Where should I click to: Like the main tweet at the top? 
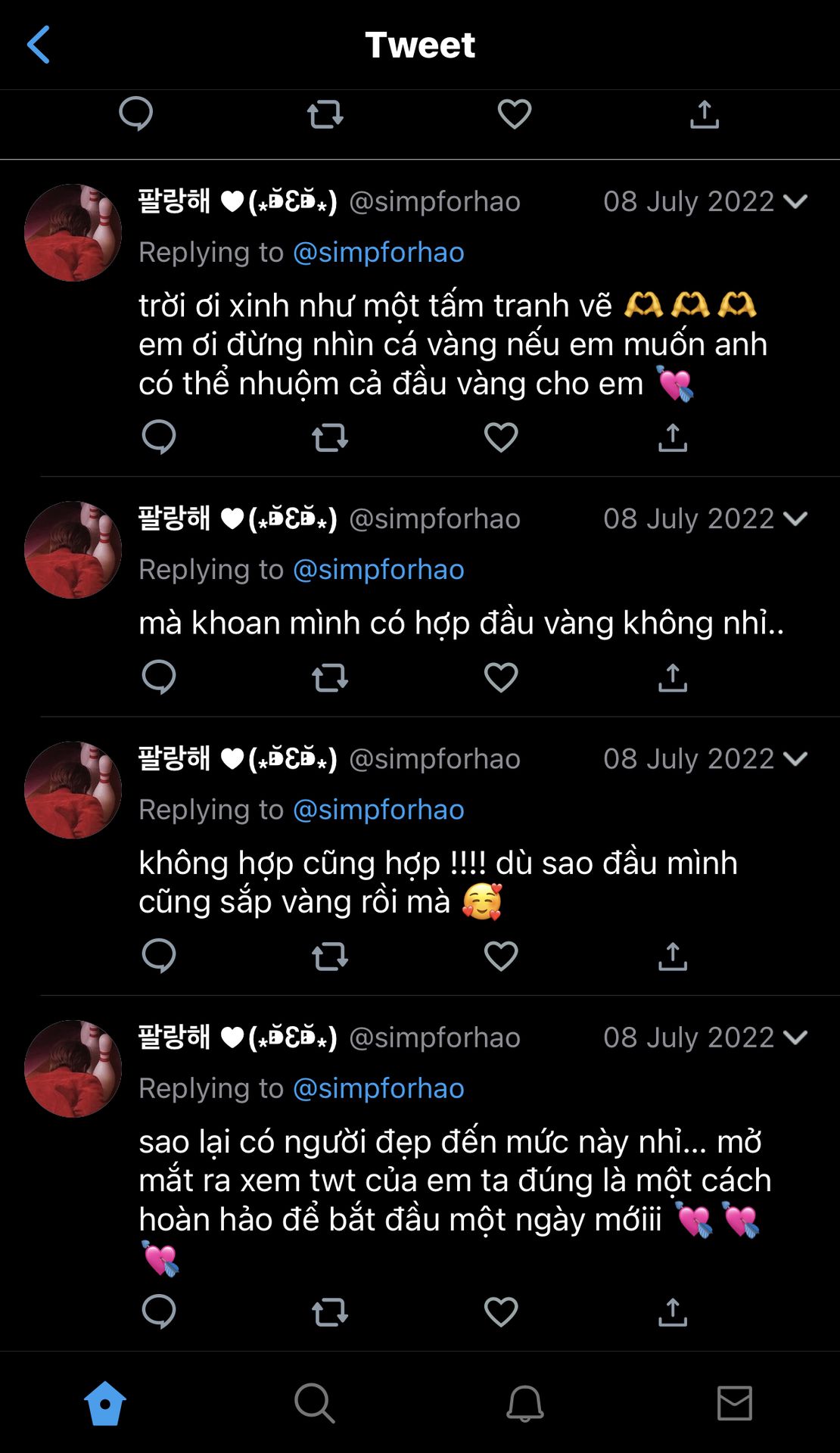click(x=515, y=114)
